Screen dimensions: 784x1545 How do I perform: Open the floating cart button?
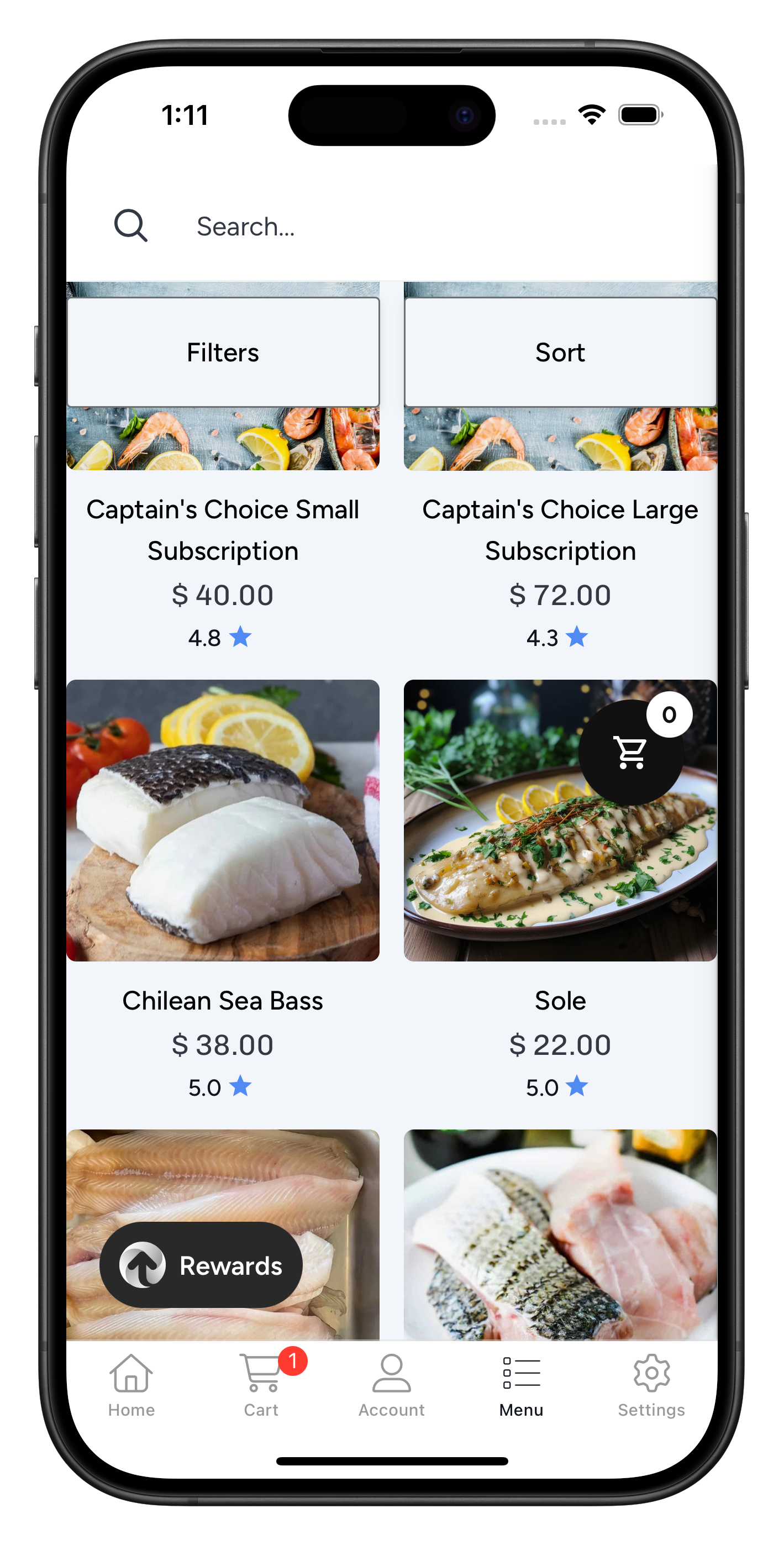click(x=630, y=752)
